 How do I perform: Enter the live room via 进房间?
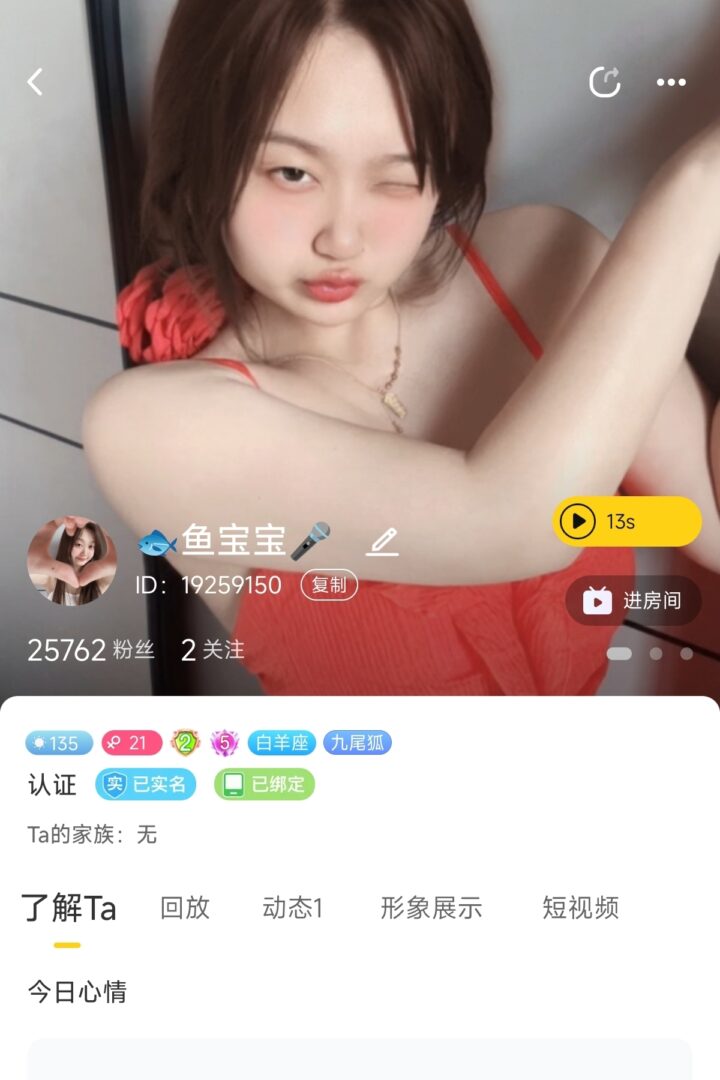pos(633,600)
